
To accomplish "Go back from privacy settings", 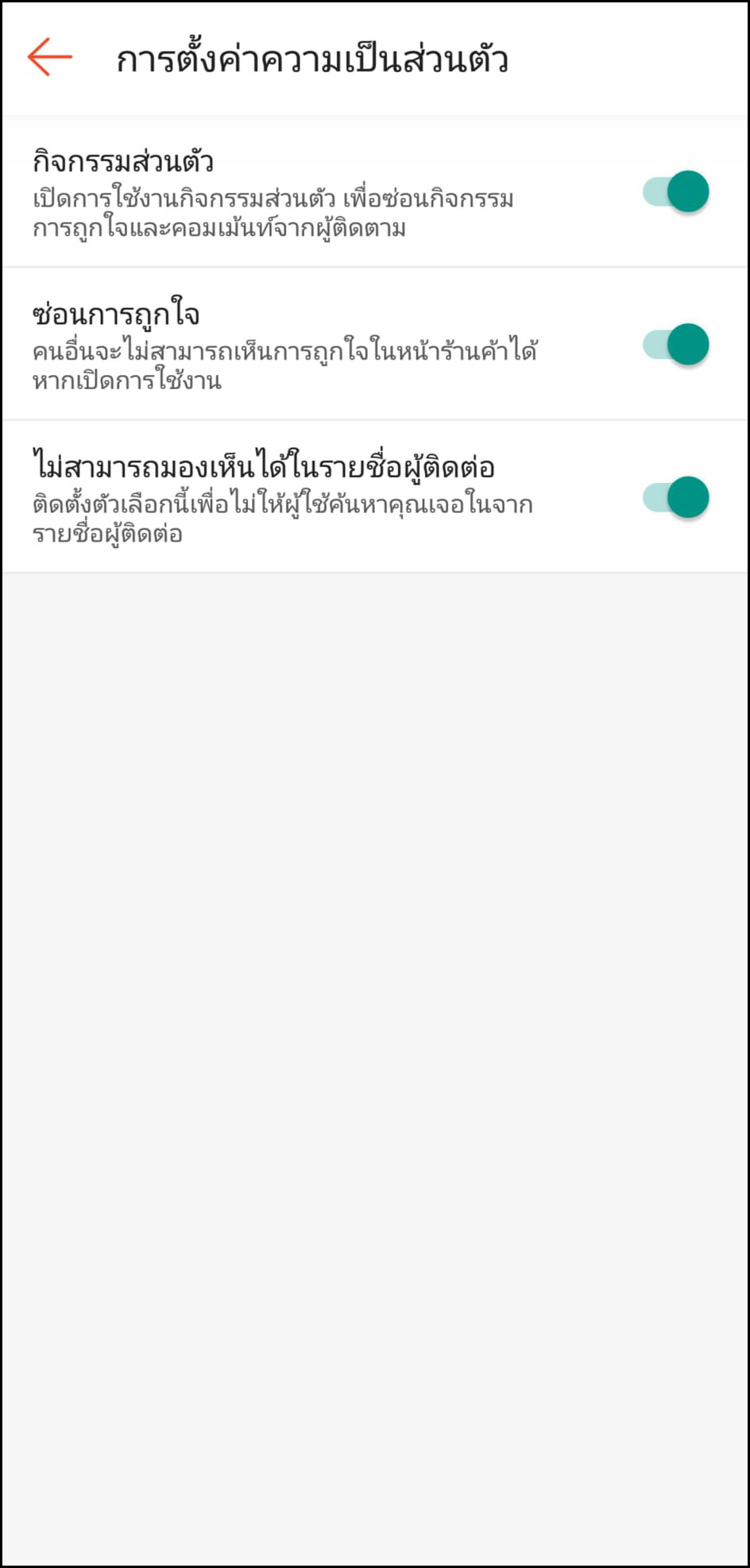I will click(x=49, y=57).
